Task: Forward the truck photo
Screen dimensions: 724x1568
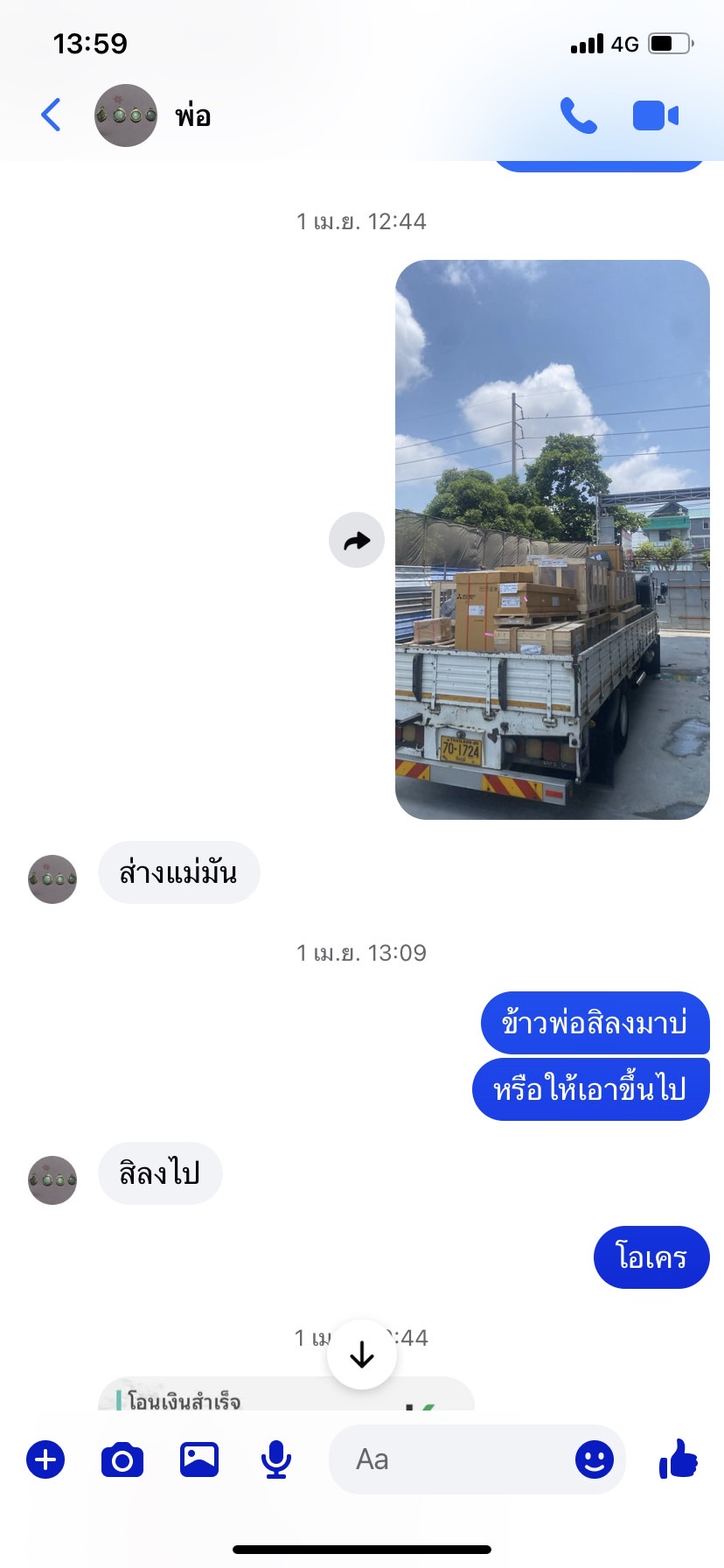Action: point(357,540)
